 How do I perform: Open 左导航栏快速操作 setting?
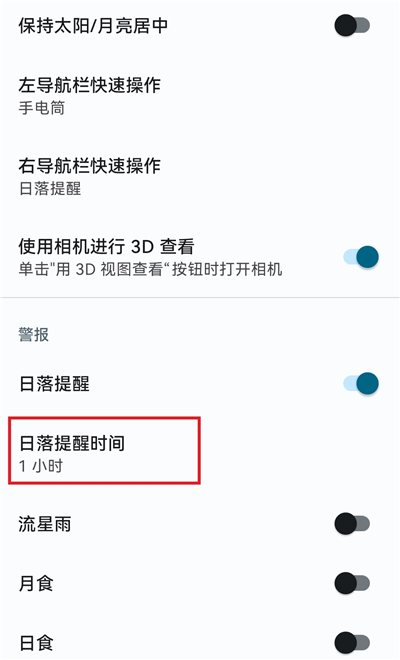tap(200, 96)
